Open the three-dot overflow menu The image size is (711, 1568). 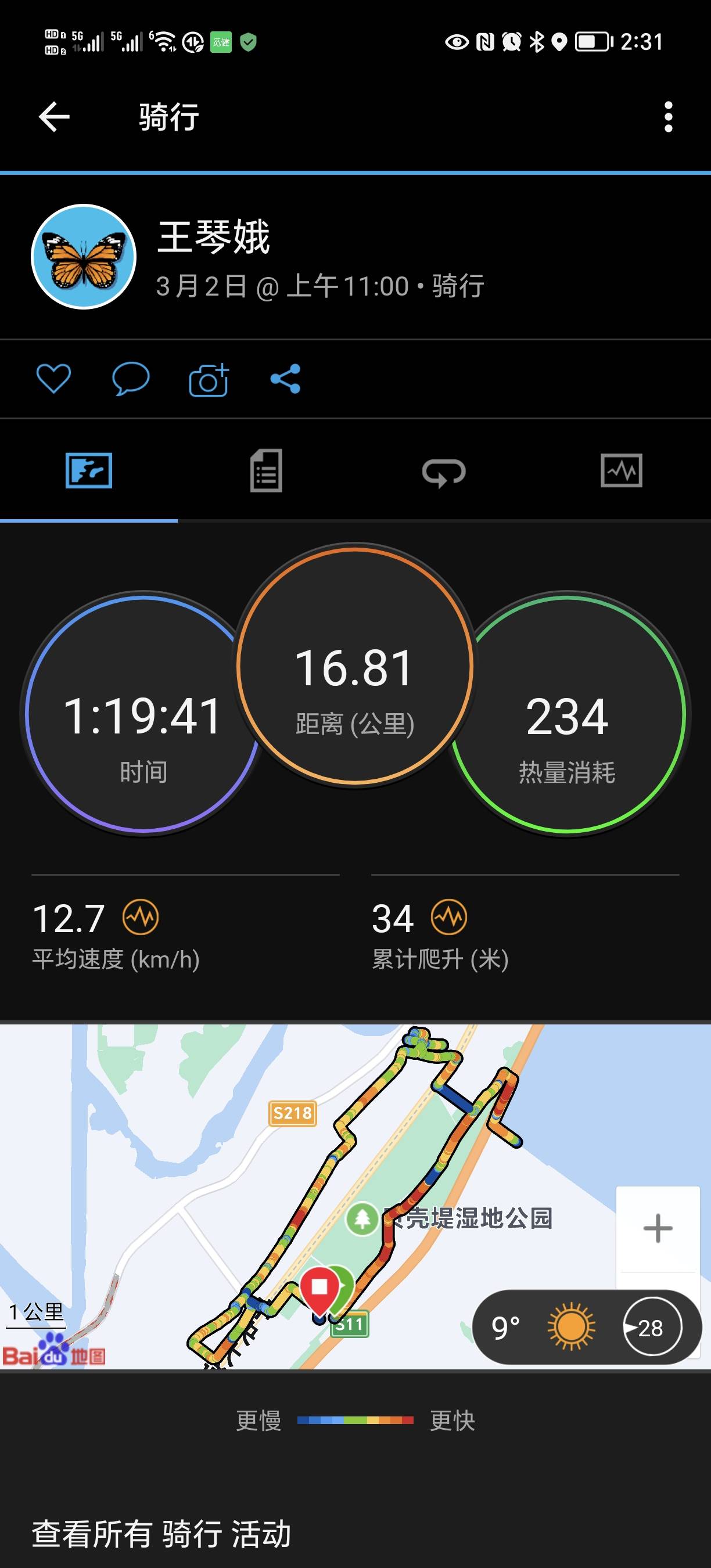(670, 116)
